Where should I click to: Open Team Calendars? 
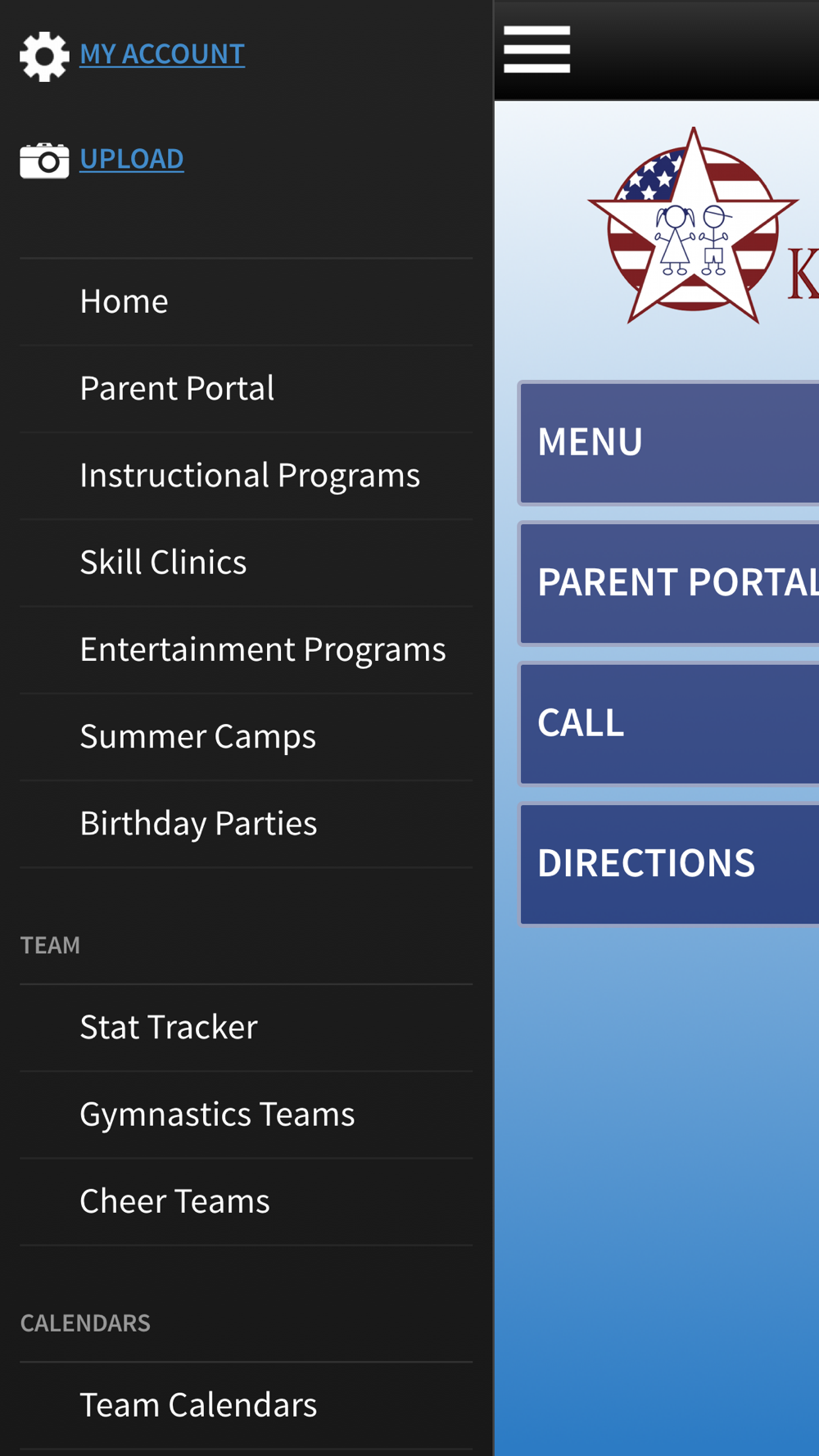click(246, 1406)
